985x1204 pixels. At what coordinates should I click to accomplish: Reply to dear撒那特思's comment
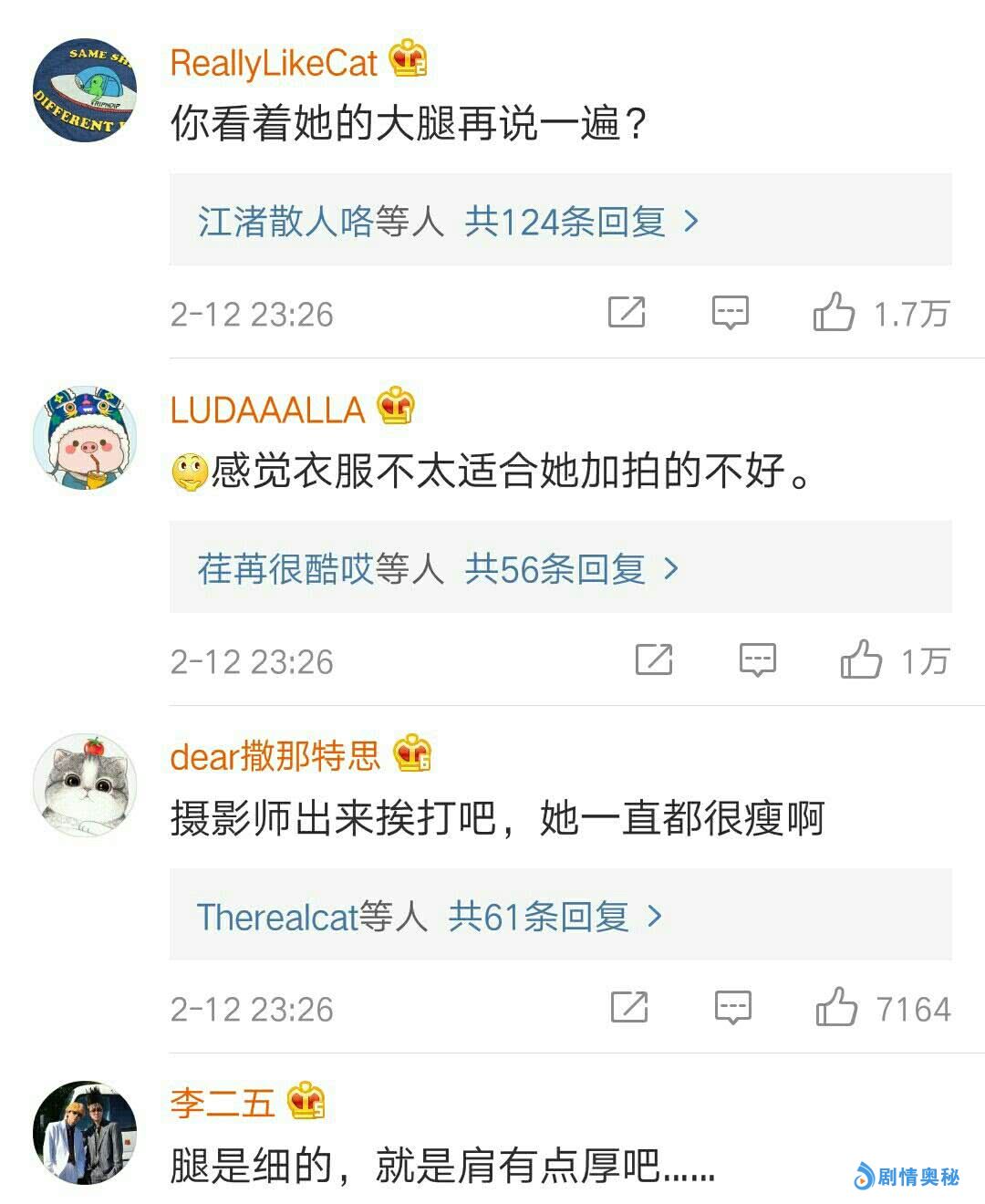[x=732, y=1007]
